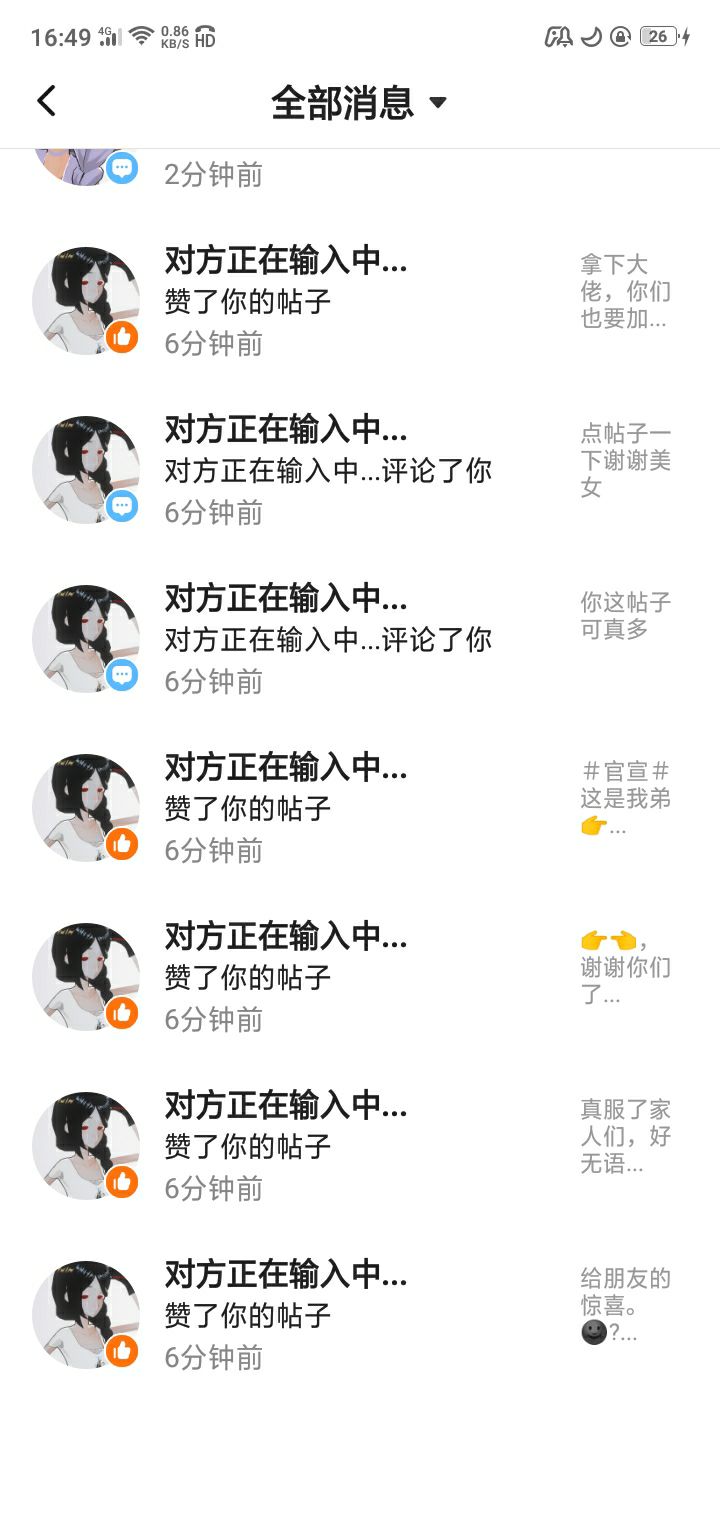Open the like notification for #官宣# post
This screenshot has width=720, height=1520.
(360, 809)
